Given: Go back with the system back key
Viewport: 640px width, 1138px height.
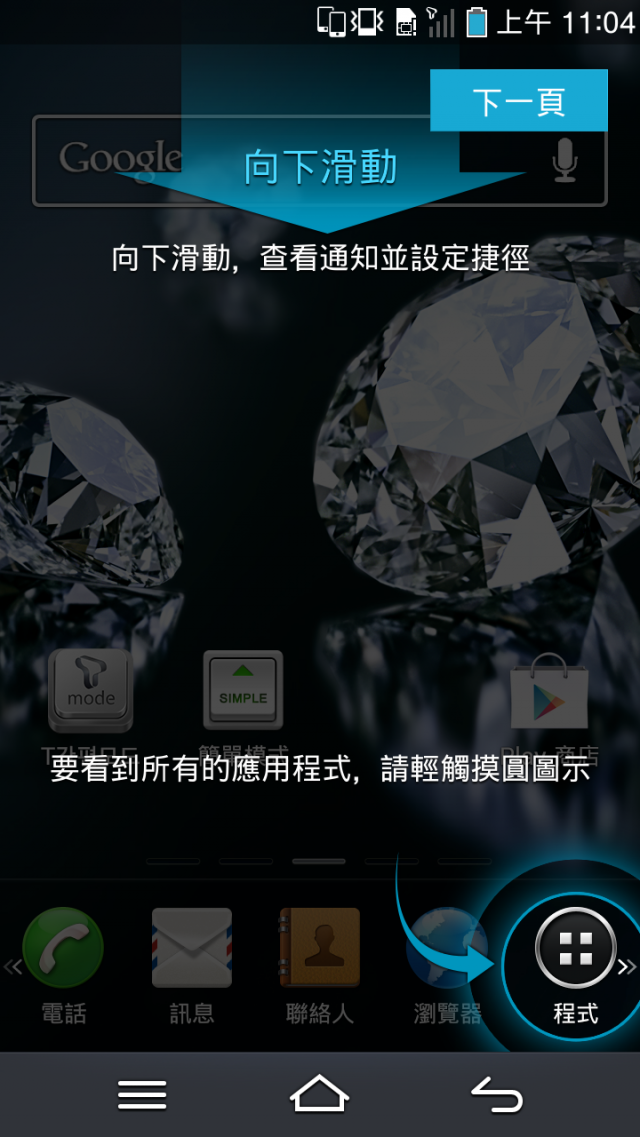Looking at the screenshot, I should coord(497,1096).
